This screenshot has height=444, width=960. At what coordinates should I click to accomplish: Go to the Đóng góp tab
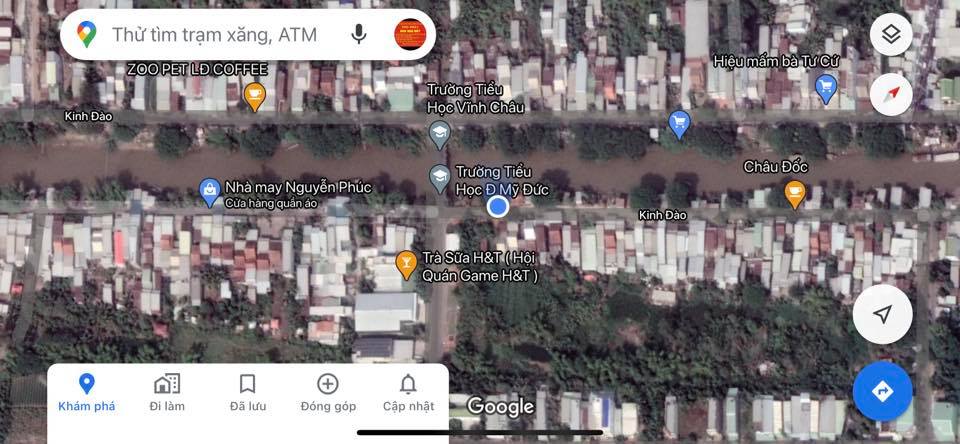(328, 393)
